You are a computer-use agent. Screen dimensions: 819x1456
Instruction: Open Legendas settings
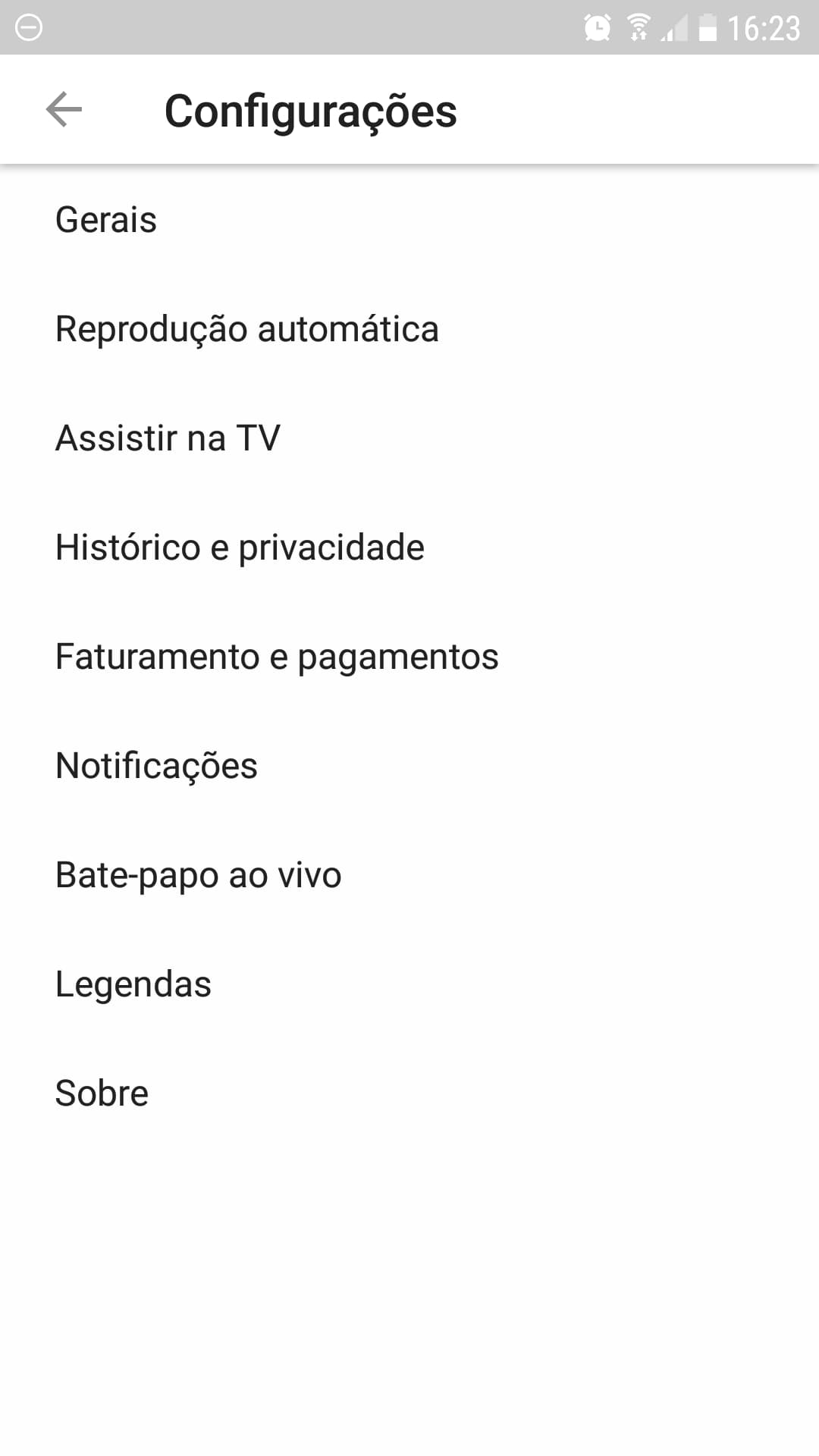pos(409,984)
